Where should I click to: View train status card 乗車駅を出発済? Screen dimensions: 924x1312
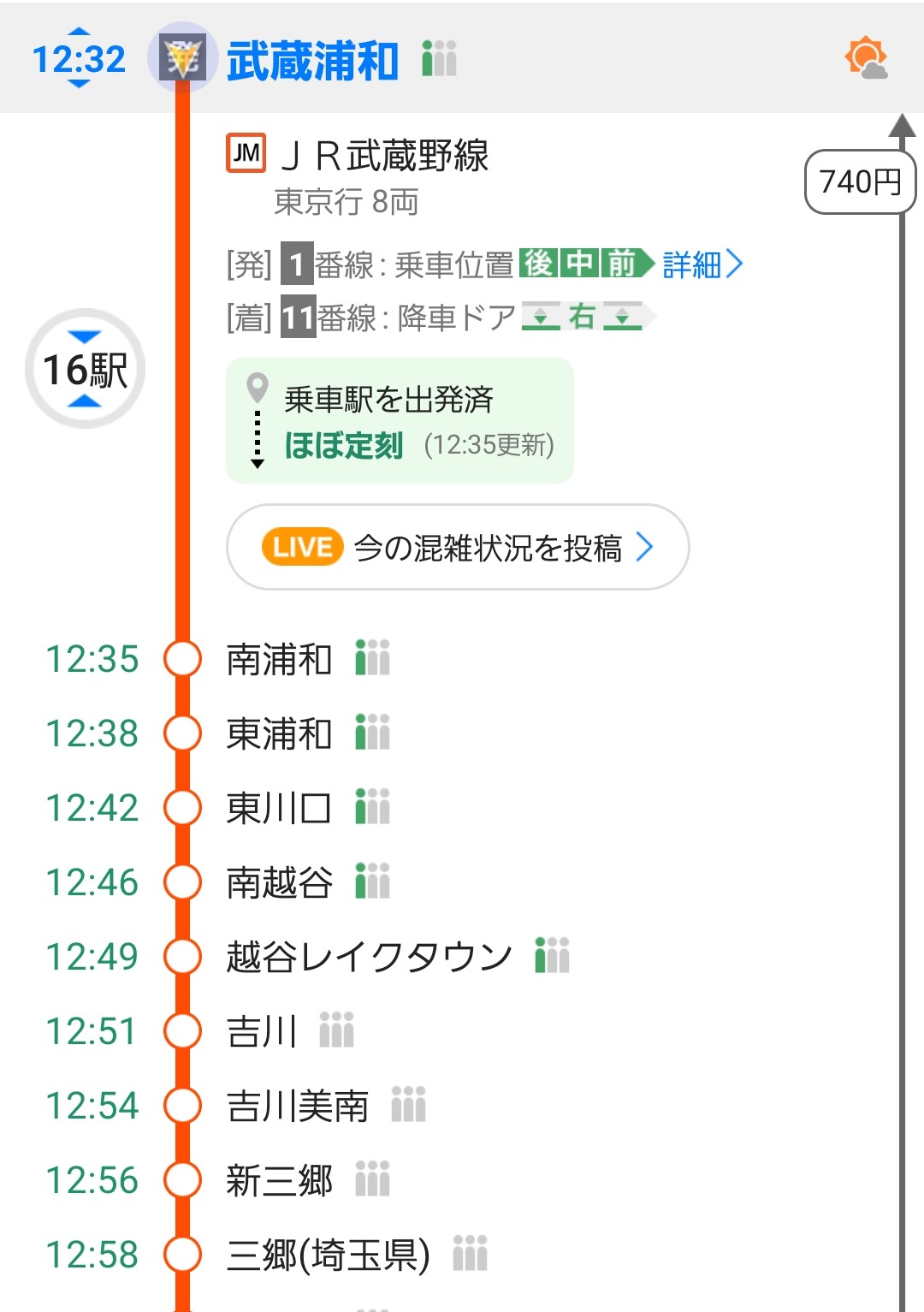click(x=400, y=421)
